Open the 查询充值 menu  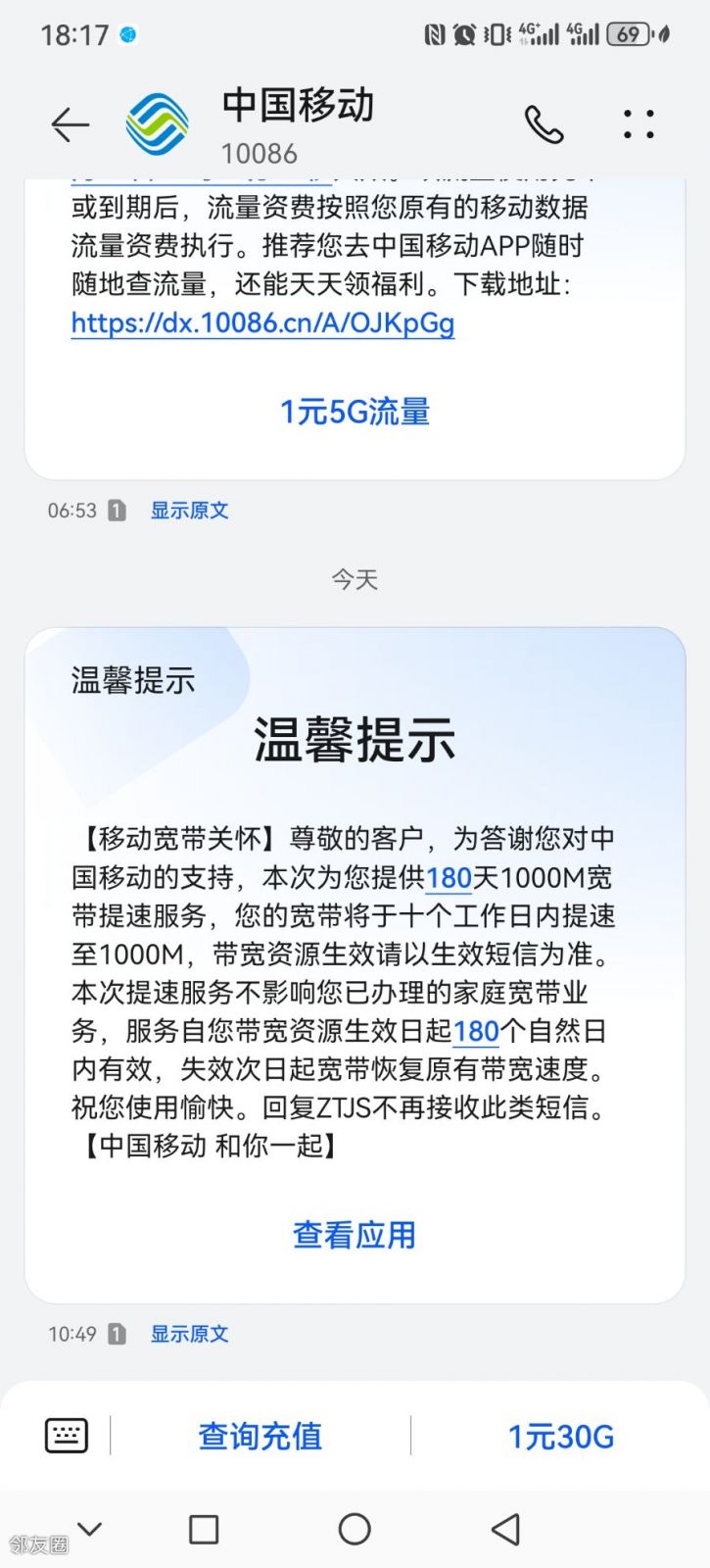260,1437
